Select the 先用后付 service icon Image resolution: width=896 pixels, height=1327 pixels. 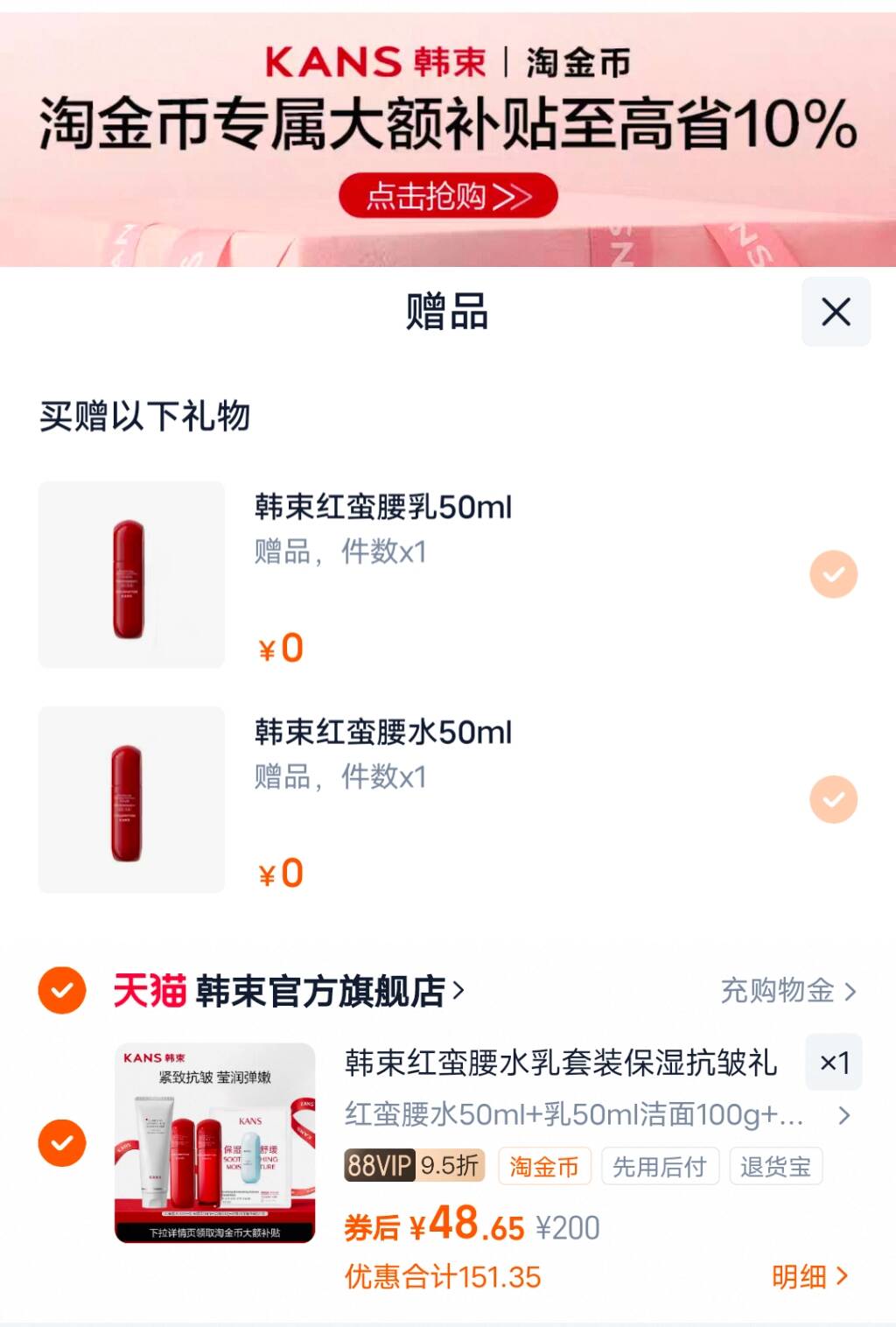pyautogui.click(x=661, y=1166)
